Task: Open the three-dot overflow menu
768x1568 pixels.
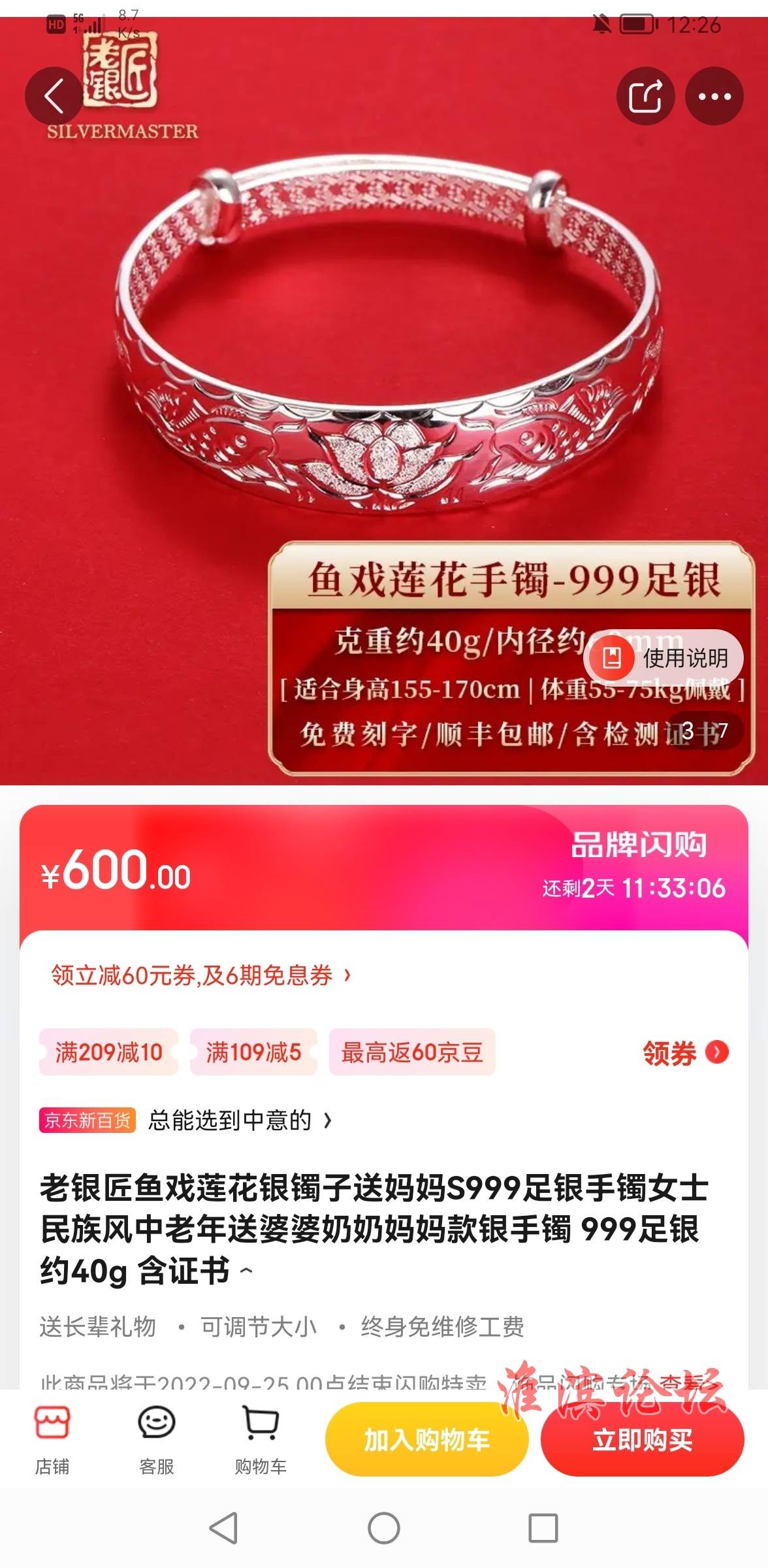Action: click(714, 97)
